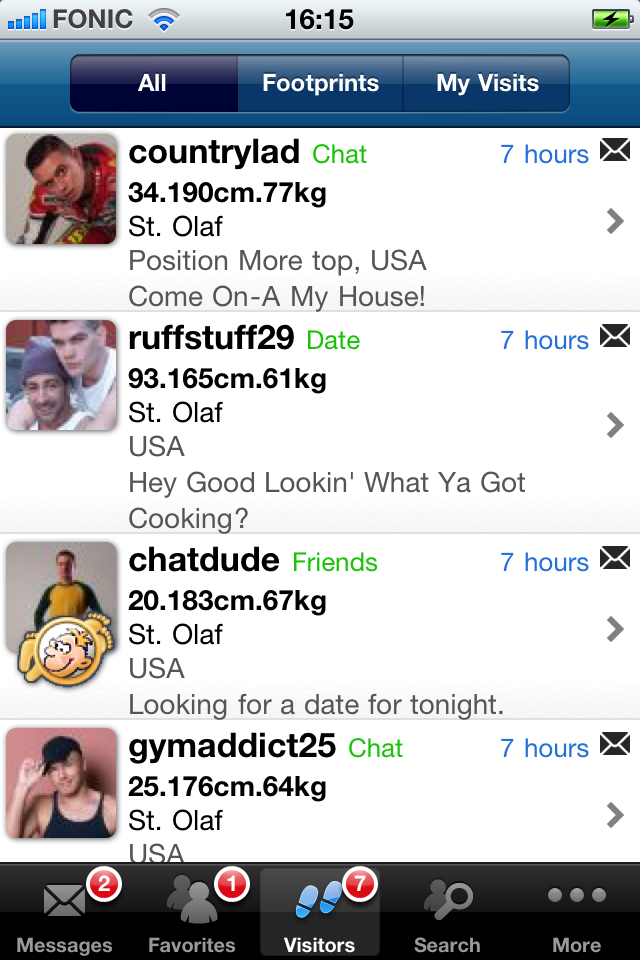Show the Footprints segment
This screenshot has height=960, width=640.
point(320,84)
